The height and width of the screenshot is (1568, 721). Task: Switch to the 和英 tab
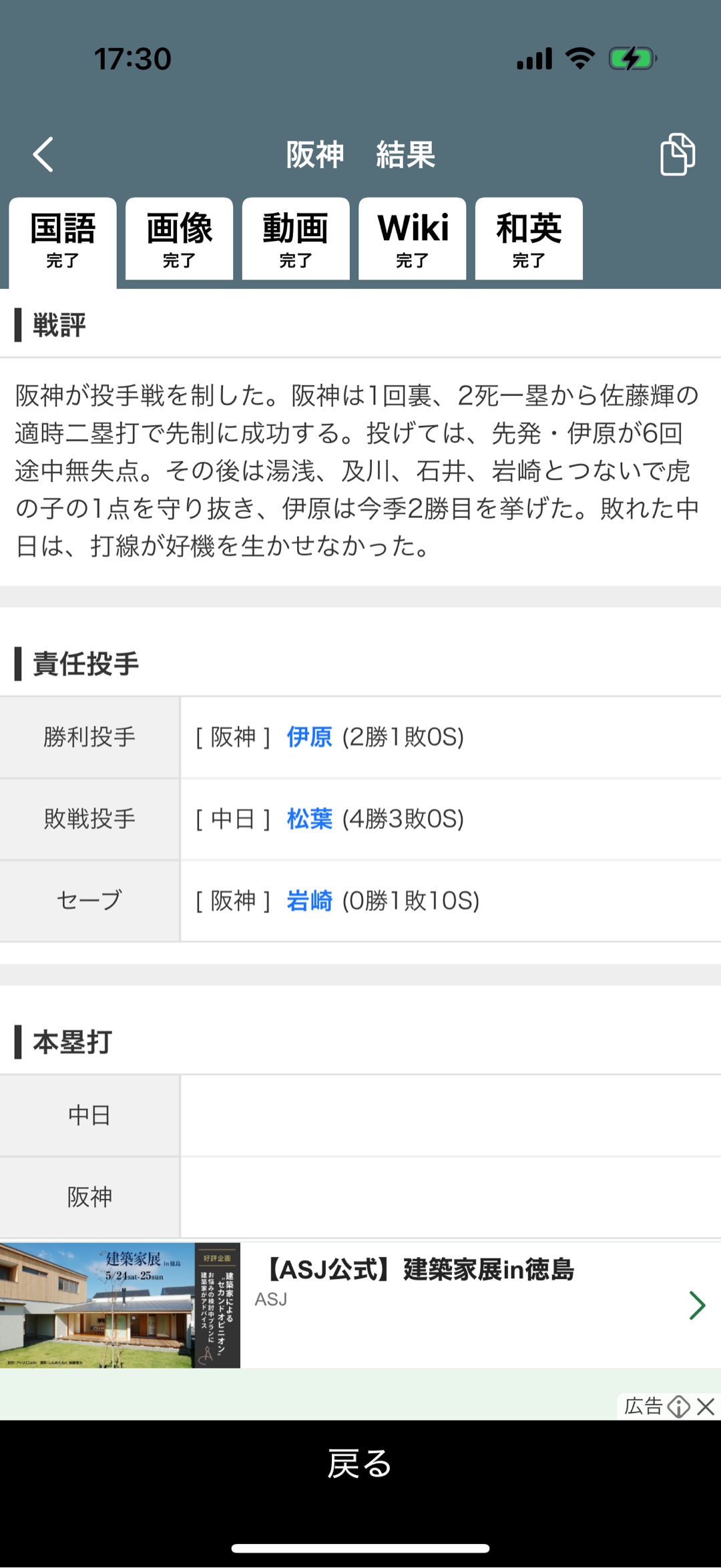529,239
